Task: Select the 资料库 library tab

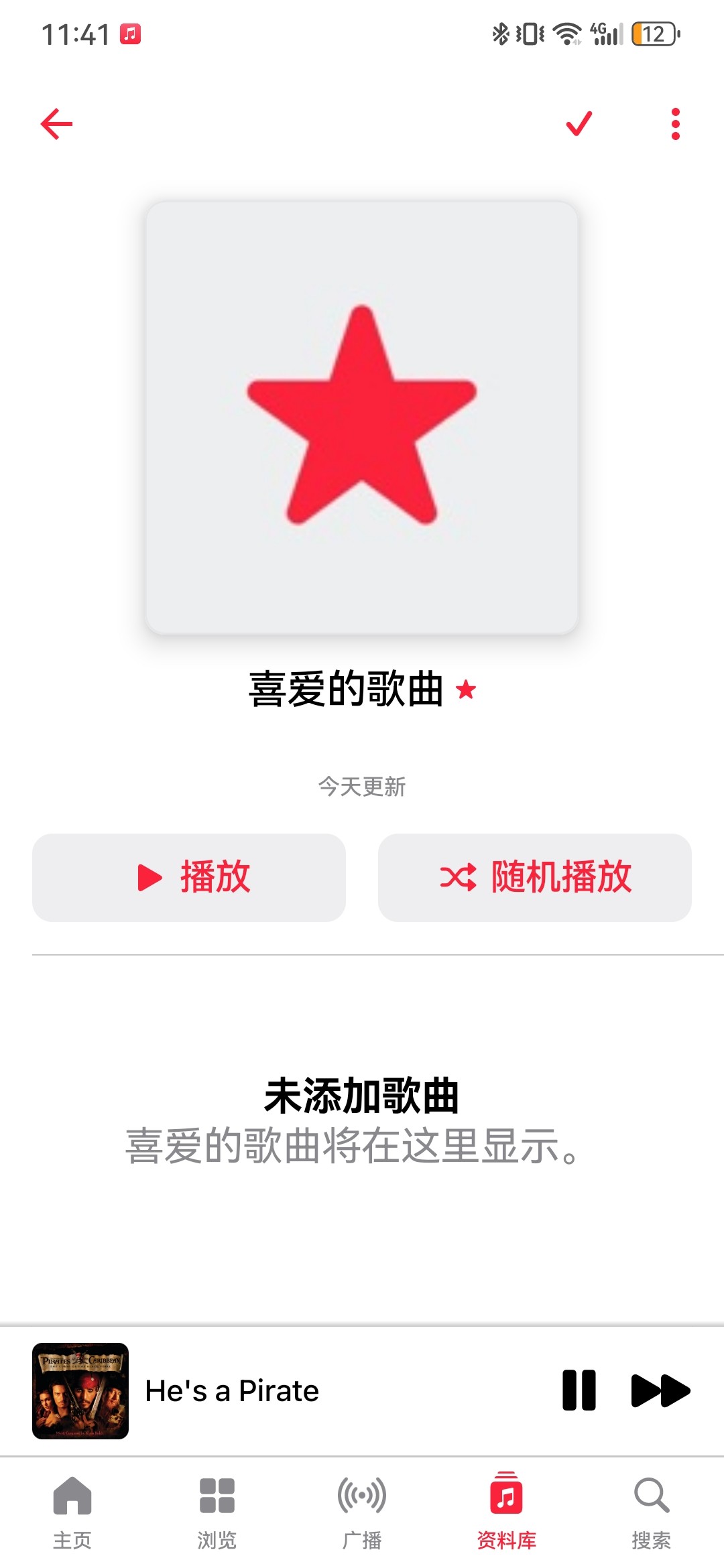Action: coord(507,1508)
